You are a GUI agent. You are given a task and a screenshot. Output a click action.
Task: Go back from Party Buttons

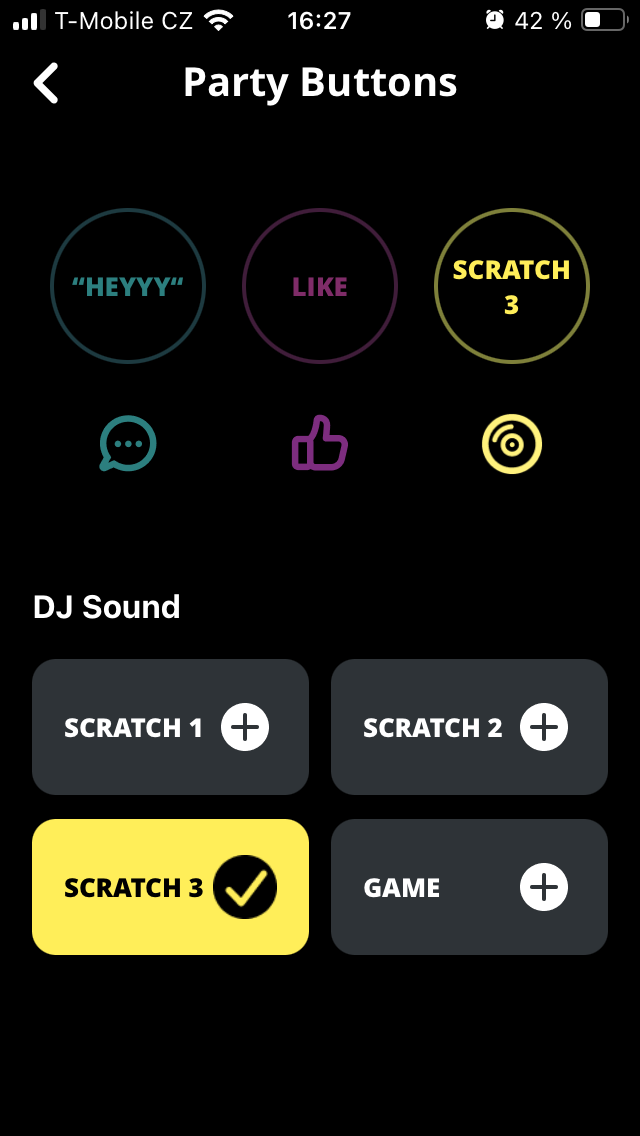point(46,83)
